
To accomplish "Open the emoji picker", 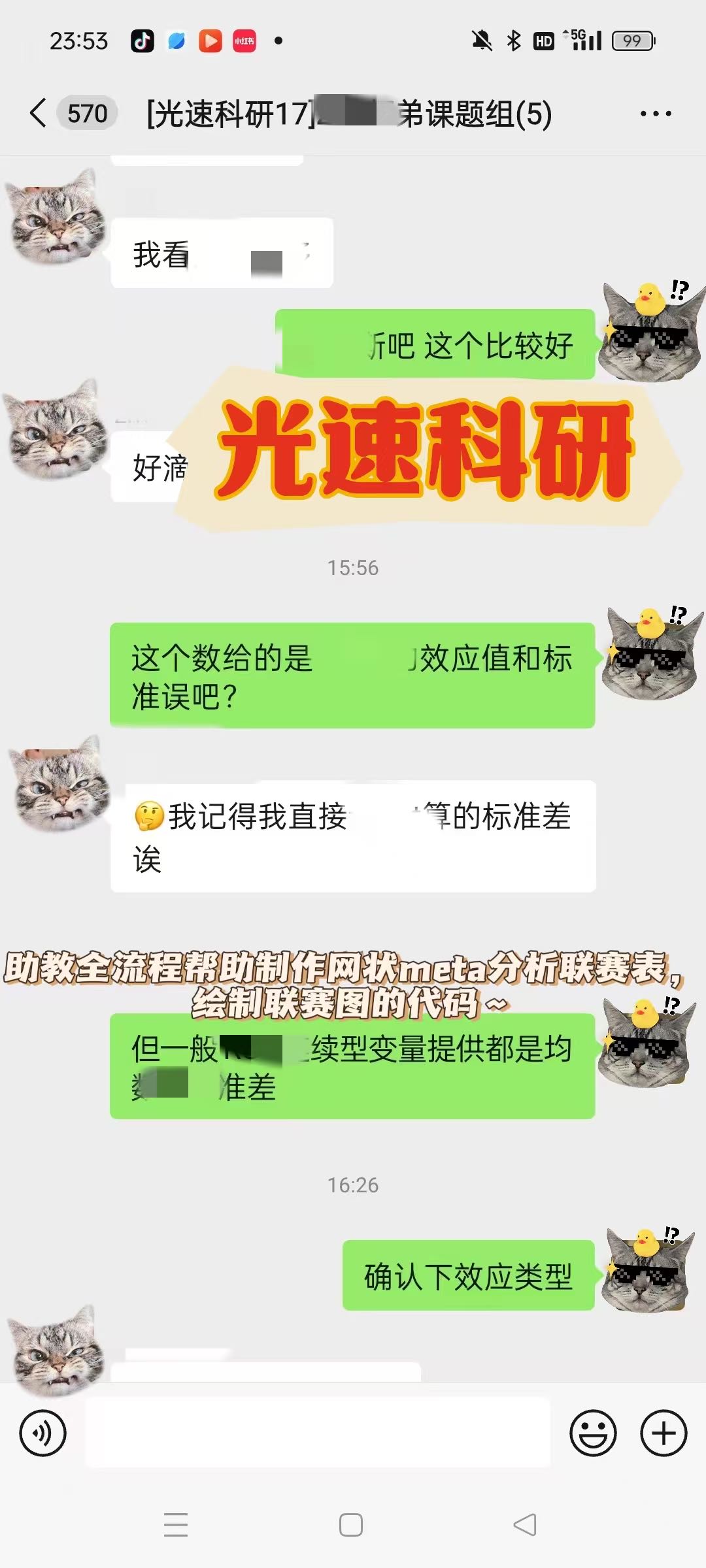I will 593,1433.
